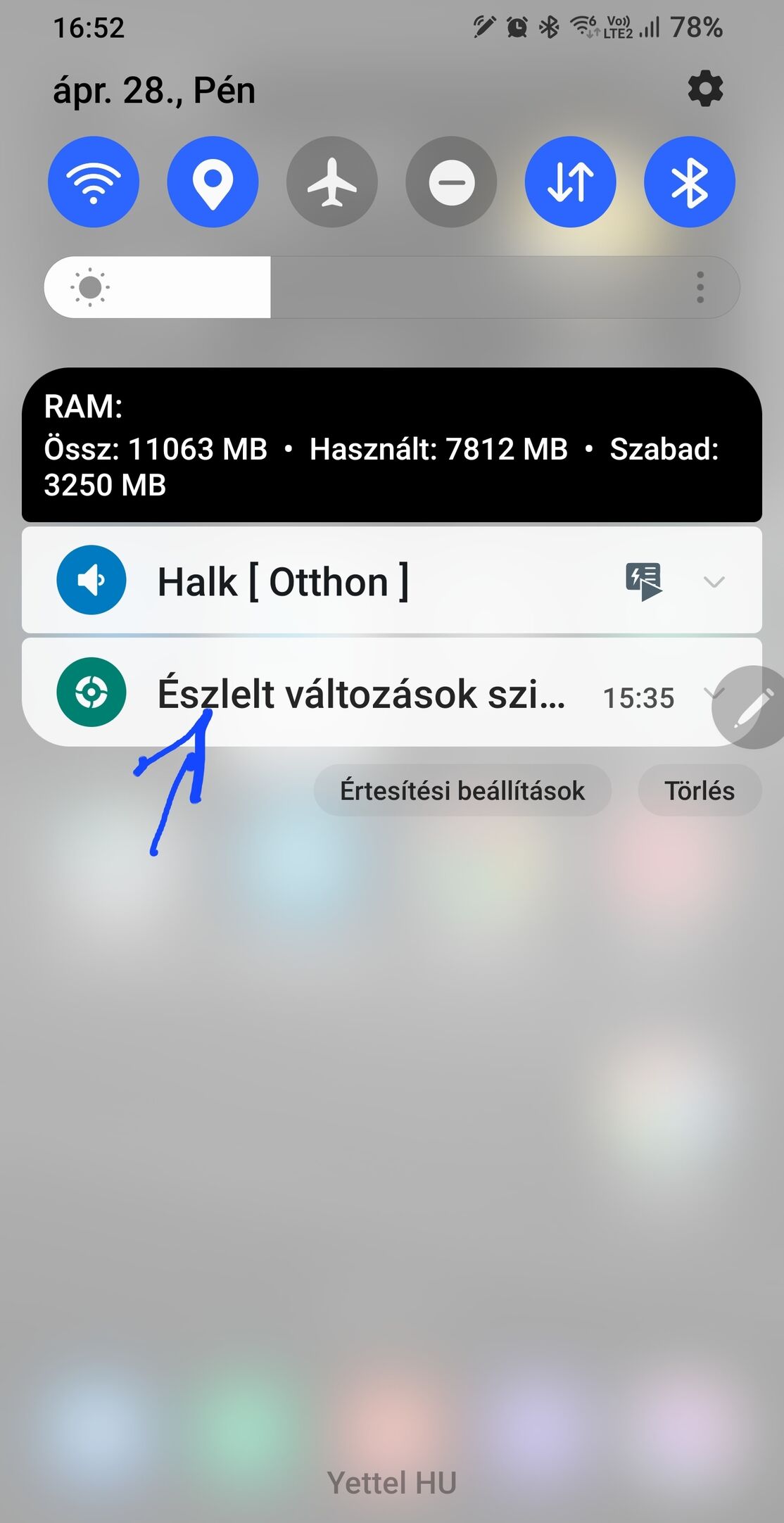
Task: Open settings via the gear icon
Action: [x=705, y=89]
